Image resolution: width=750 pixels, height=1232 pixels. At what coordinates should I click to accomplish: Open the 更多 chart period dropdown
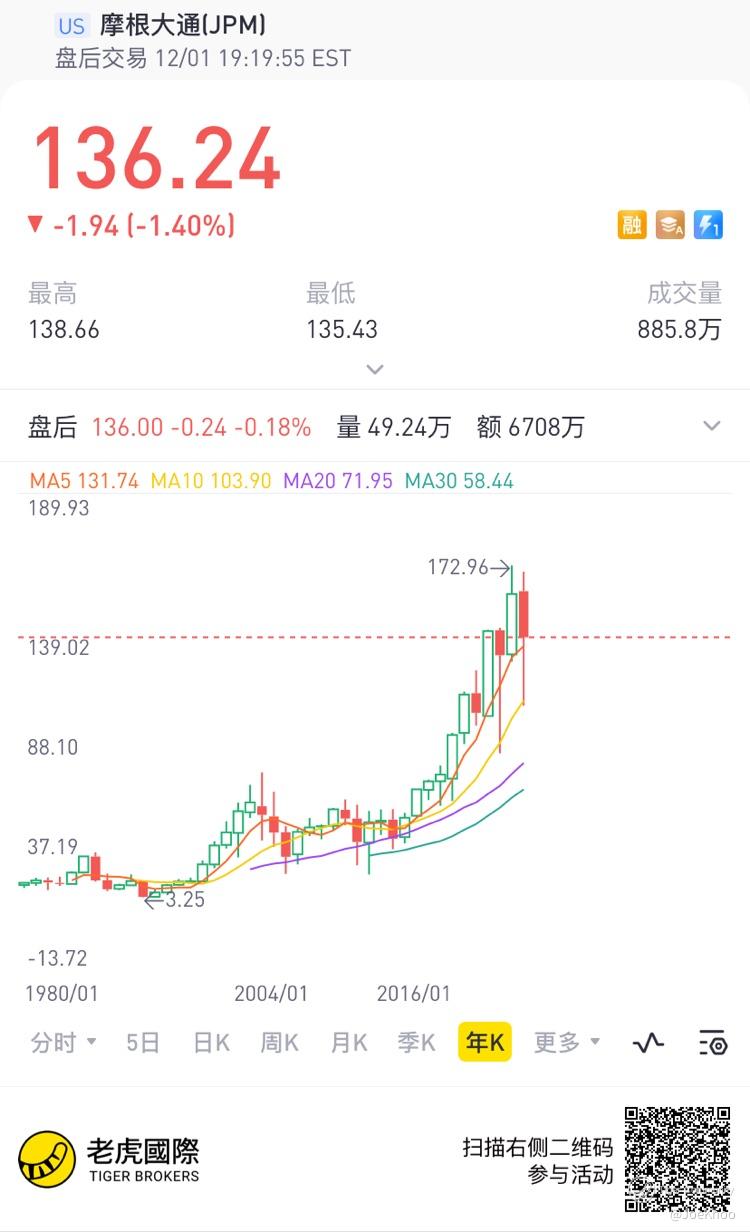566,1043
